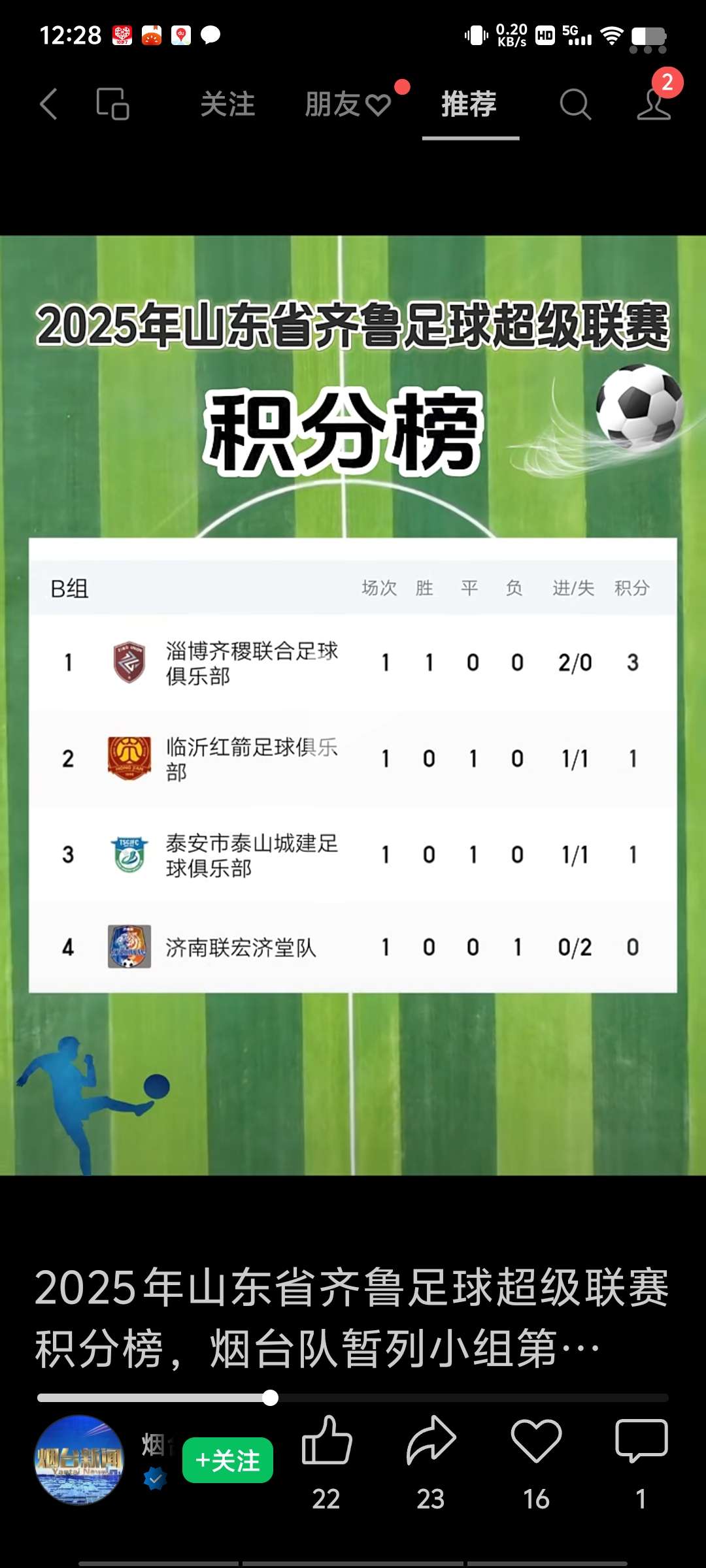This screenshot has height=1568, width=706.
Task: Tap the video to pause playback
Action: click(x=353, y=706)
